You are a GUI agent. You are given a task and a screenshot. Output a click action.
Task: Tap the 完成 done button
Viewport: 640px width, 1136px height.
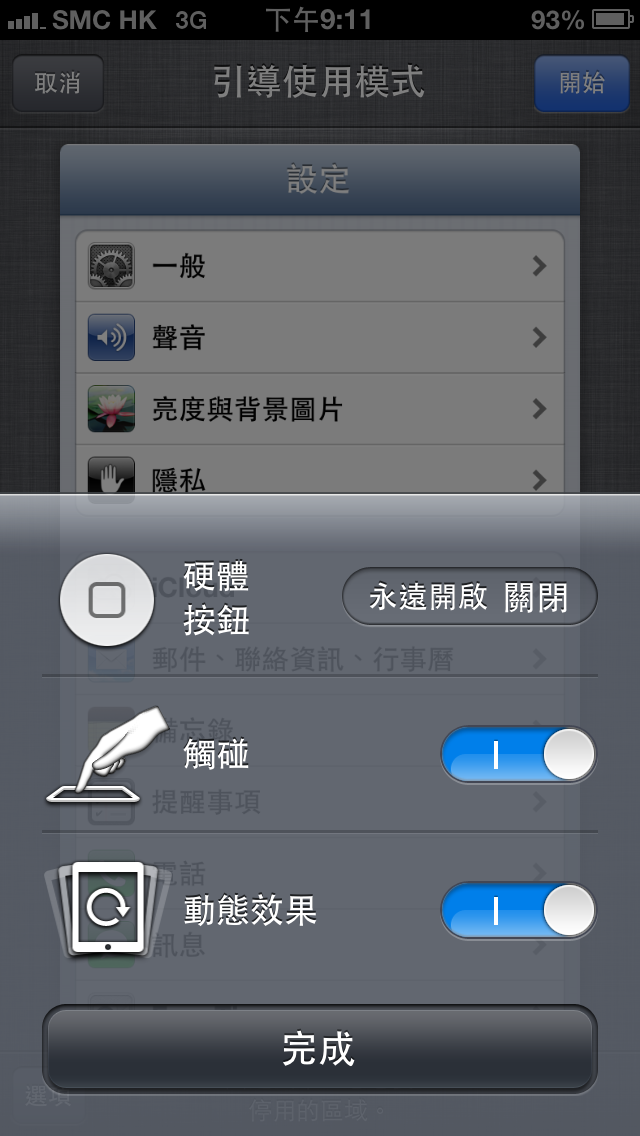(319, 1050)
